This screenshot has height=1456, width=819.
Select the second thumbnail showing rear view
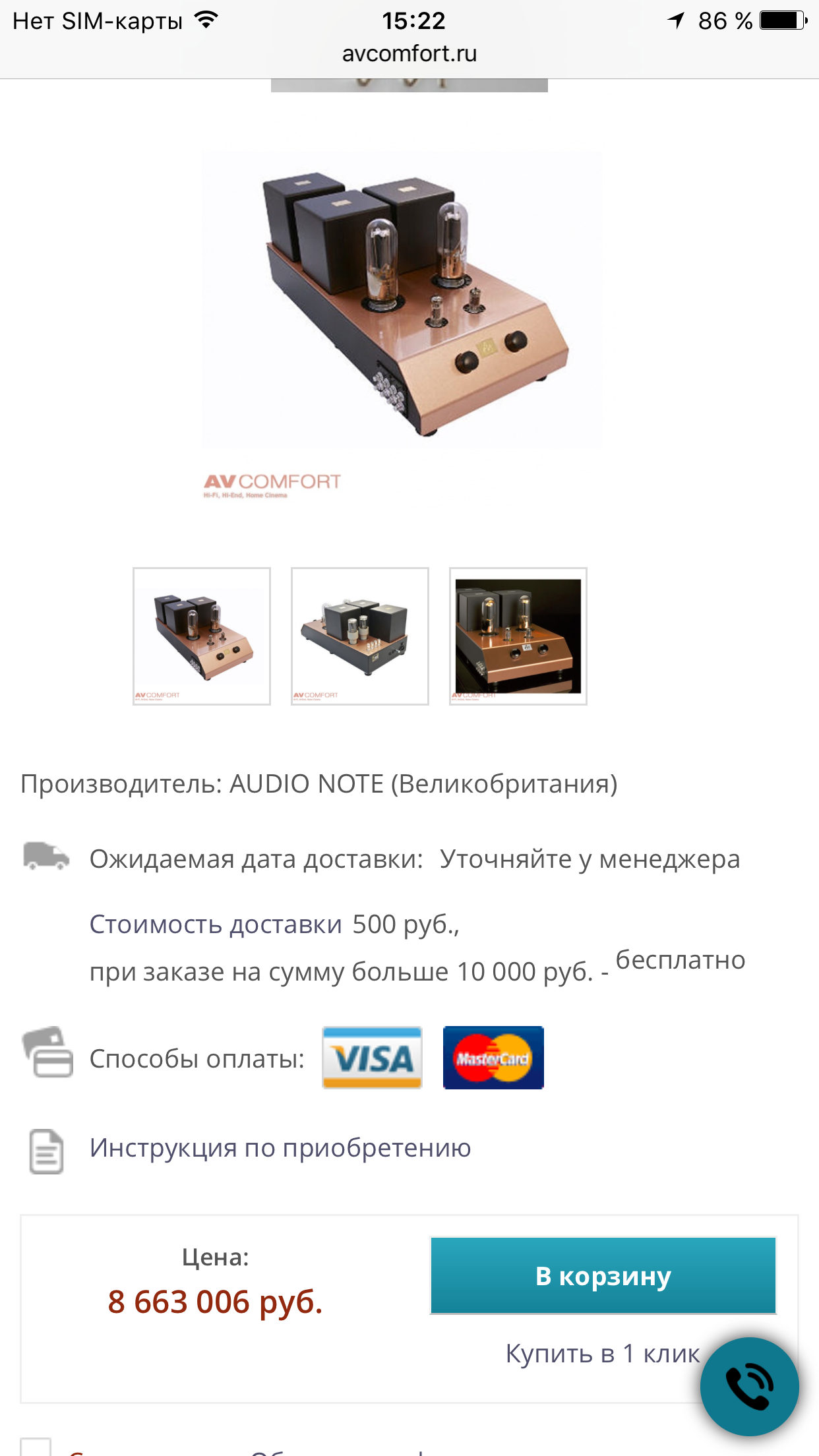(x=360, y=636)
